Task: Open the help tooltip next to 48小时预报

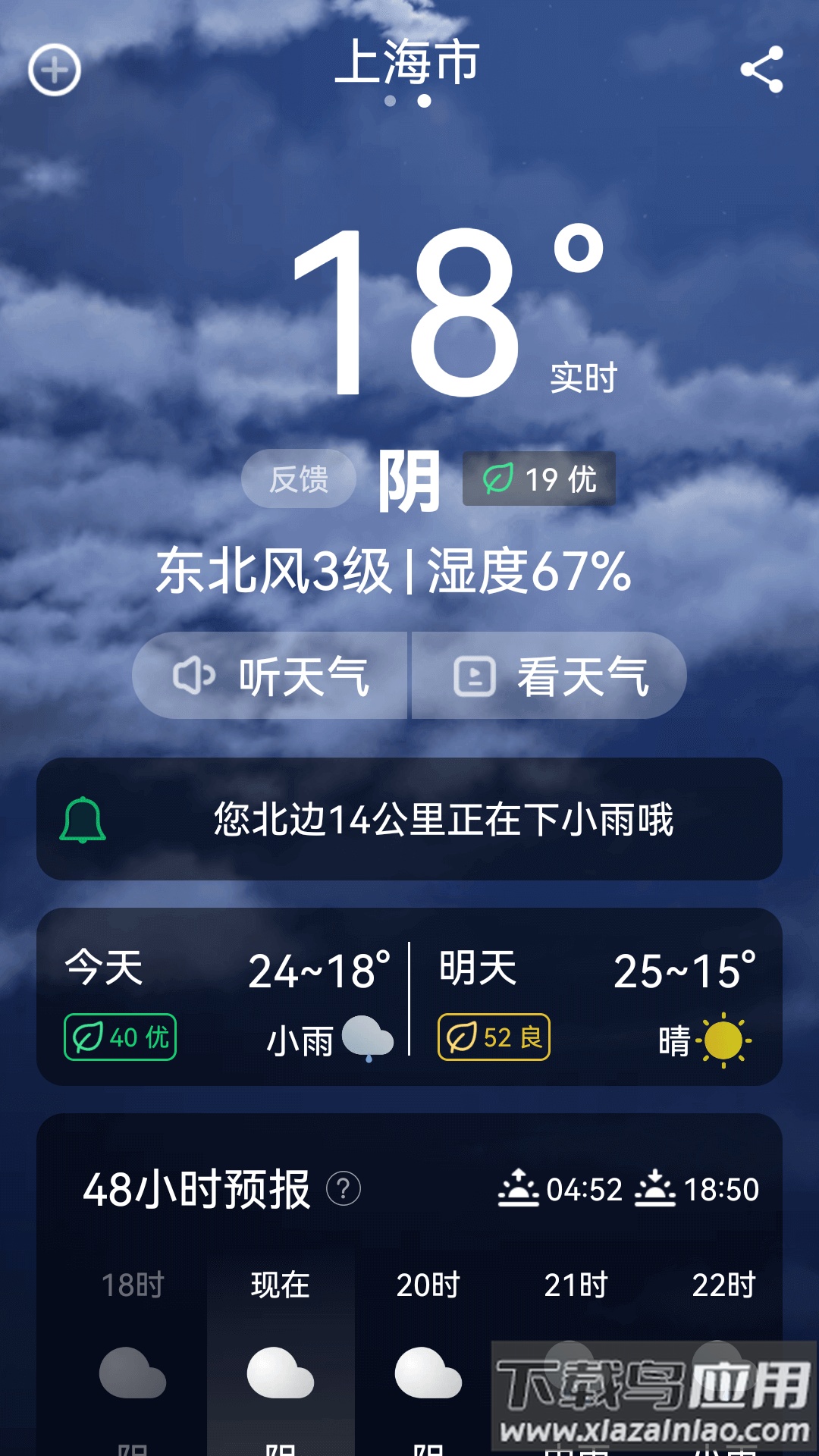Action: (345, 1189)
